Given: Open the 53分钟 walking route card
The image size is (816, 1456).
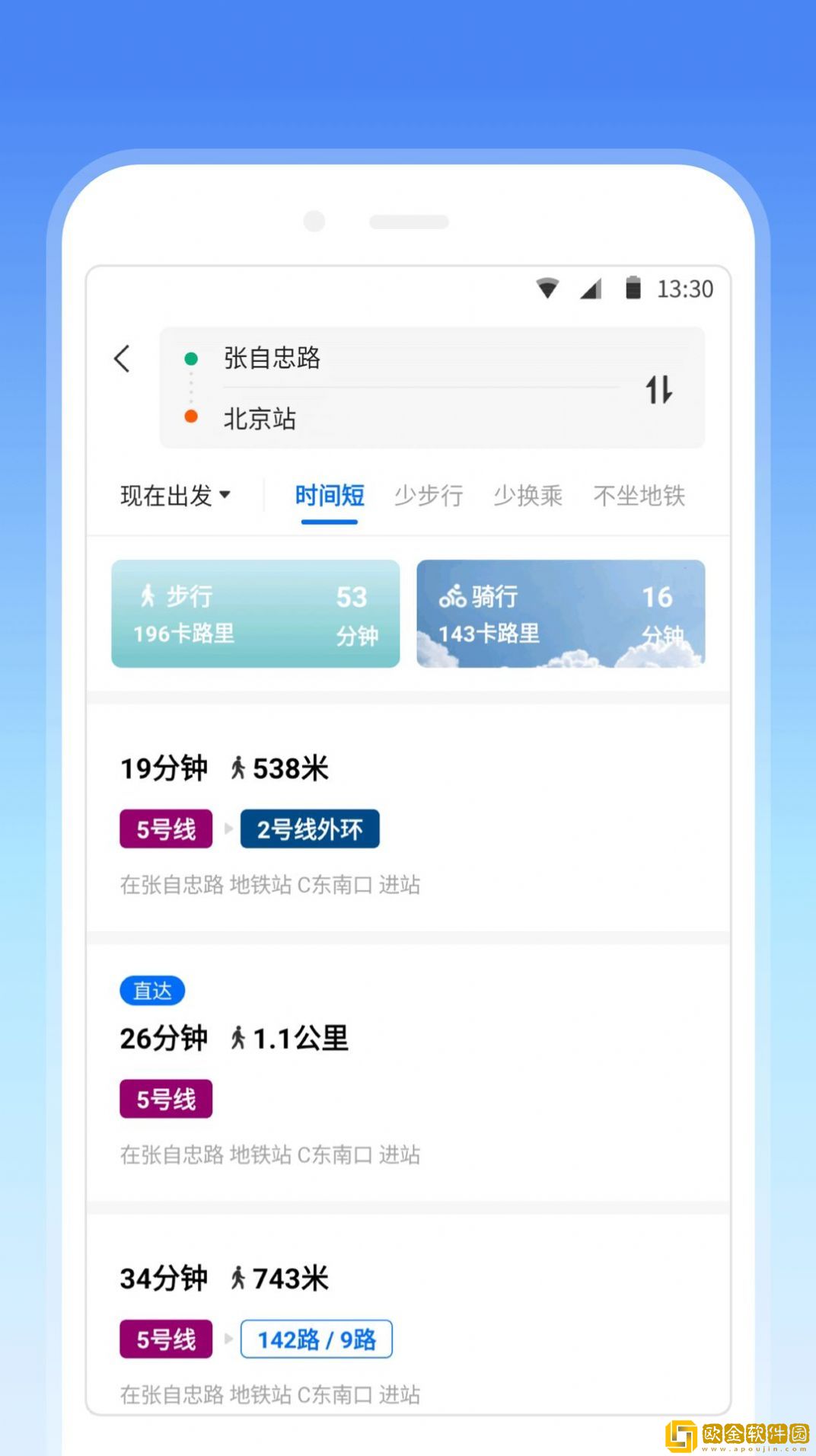Looking at the screenshot, I should click(255, 613).
